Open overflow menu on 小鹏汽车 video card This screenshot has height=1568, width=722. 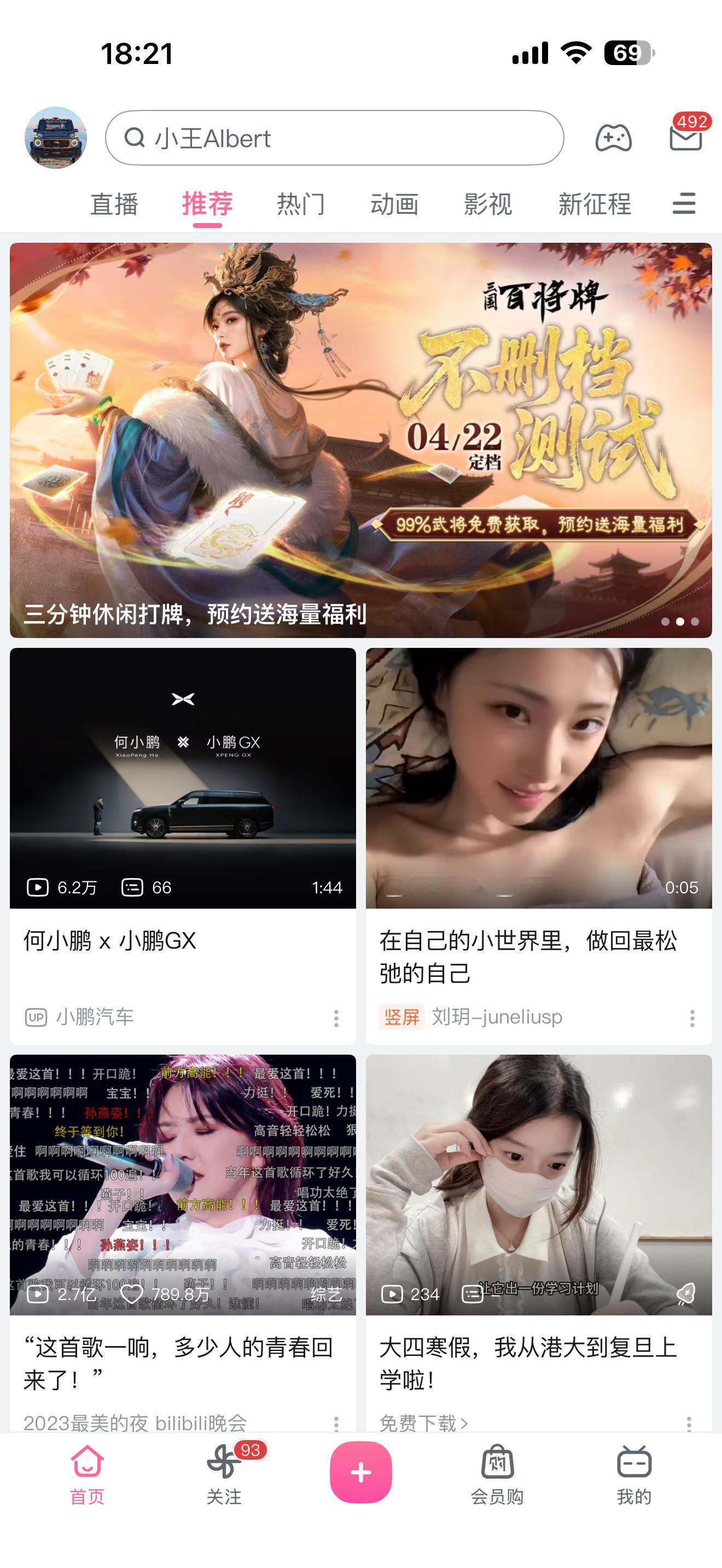(x=336, y=1017)
